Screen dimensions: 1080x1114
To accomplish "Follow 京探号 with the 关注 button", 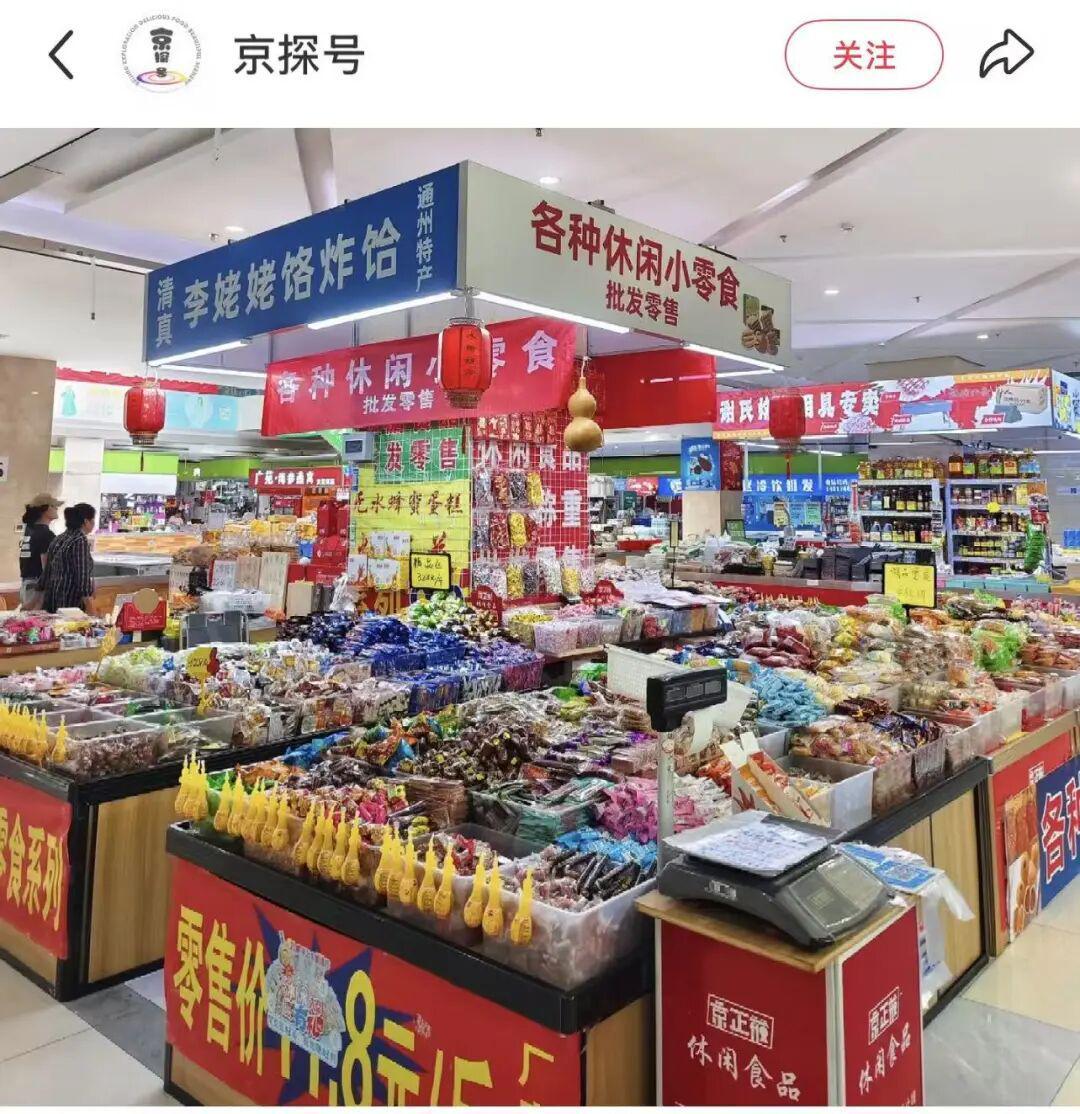I will tap(863, 55).
